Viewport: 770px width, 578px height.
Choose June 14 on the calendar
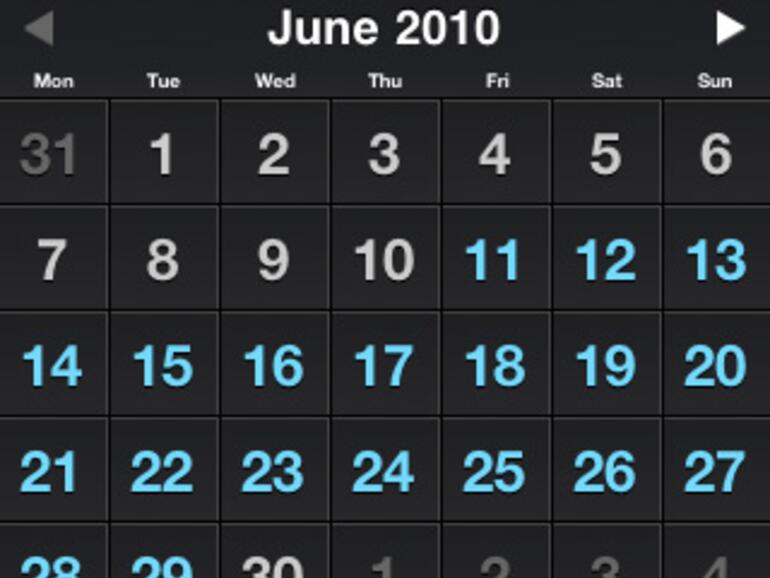click(53, 366)
